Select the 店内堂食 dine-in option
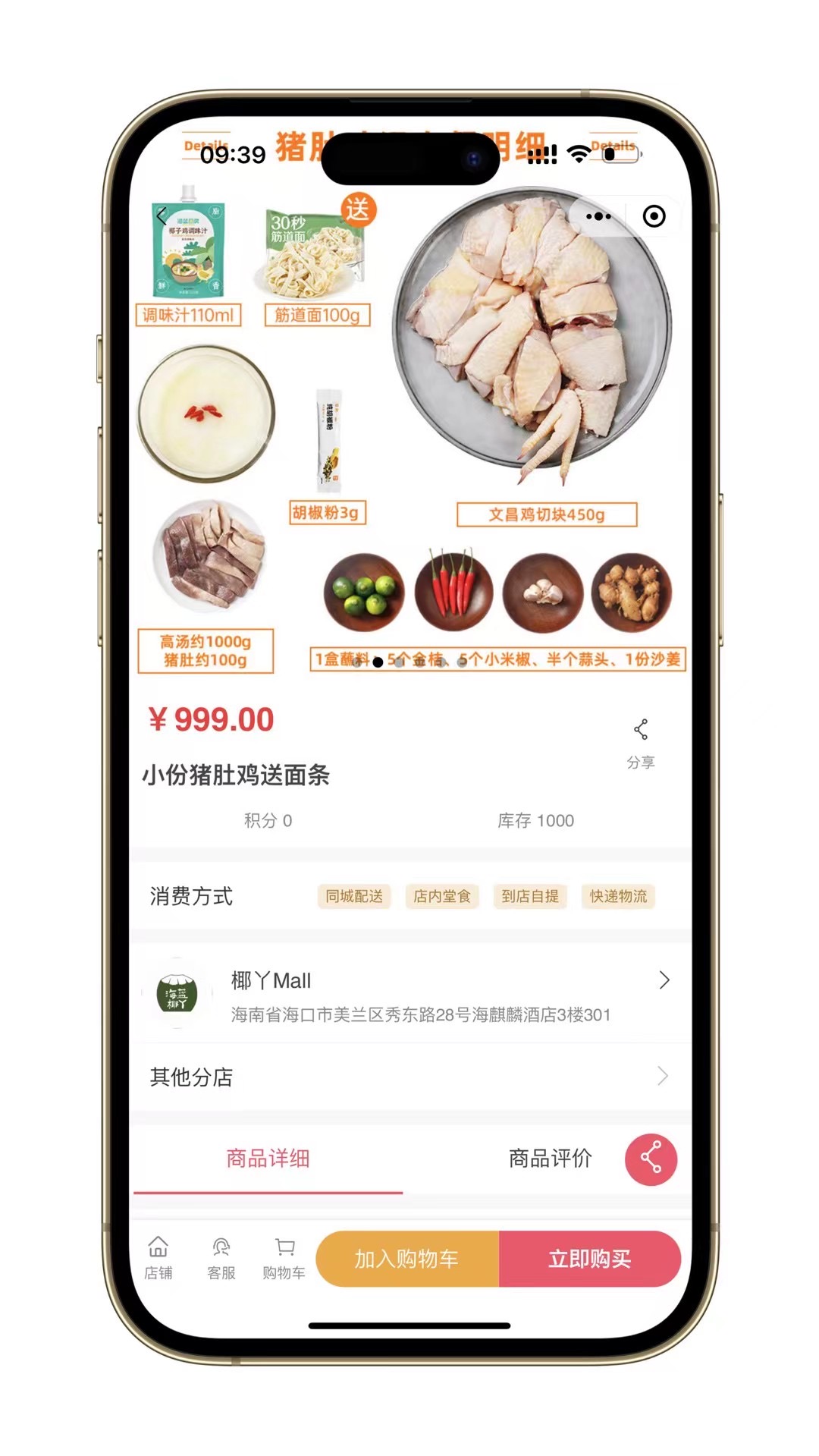The image size is (819, 1456). [442, 896]
